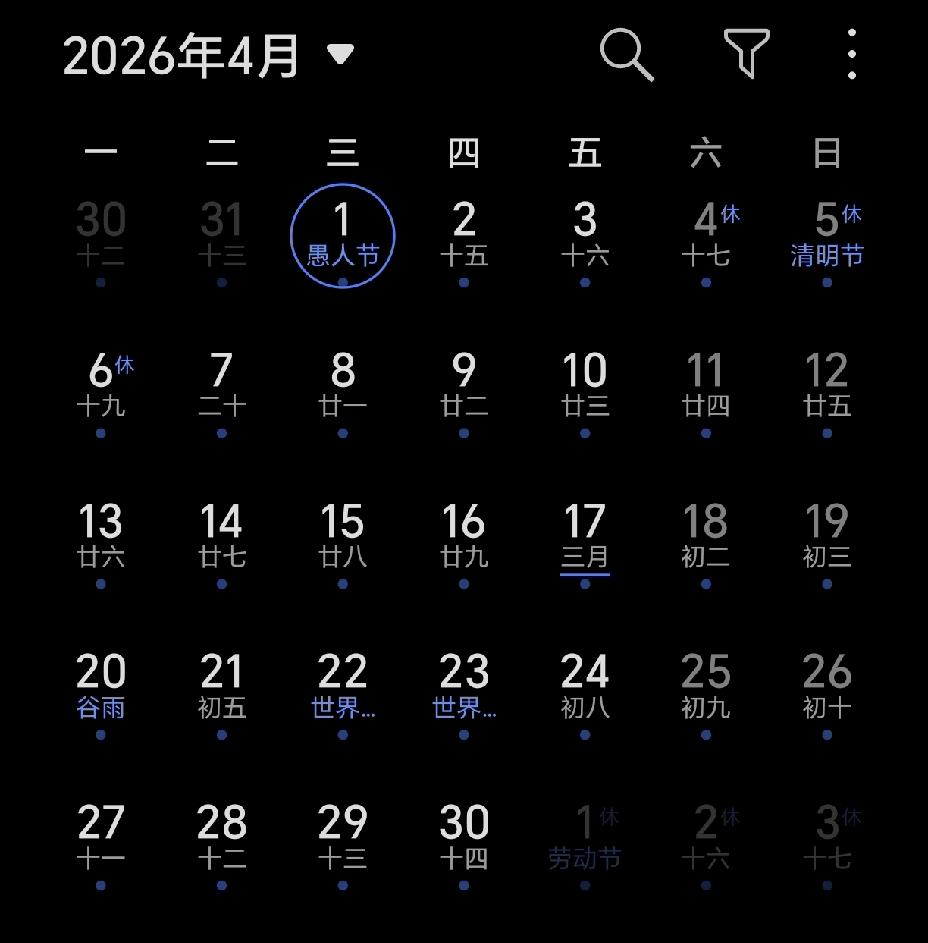This screenshot has height=943, width=928.
Task: Expand the 世界... event on April 22
Action: pos(343,708)
